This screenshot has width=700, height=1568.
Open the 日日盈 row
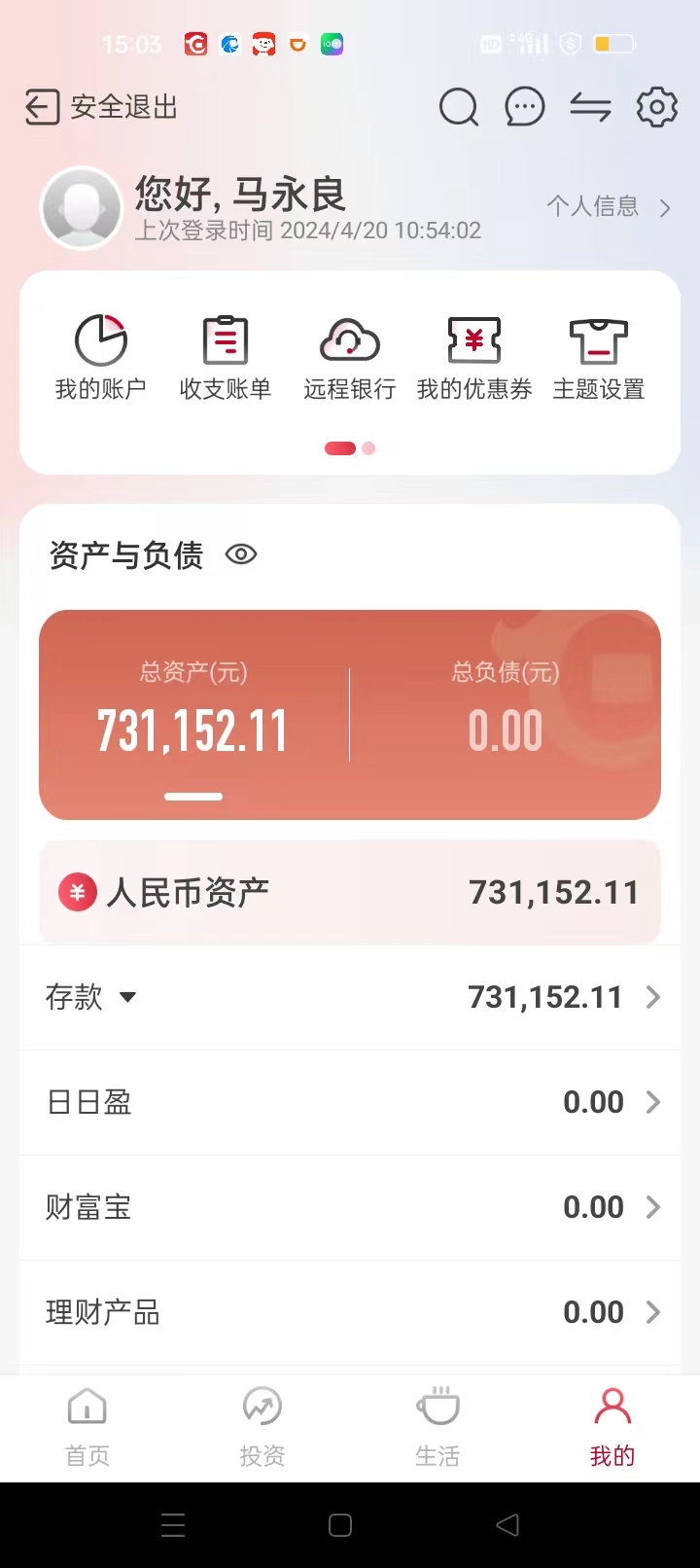(350, 1102)
